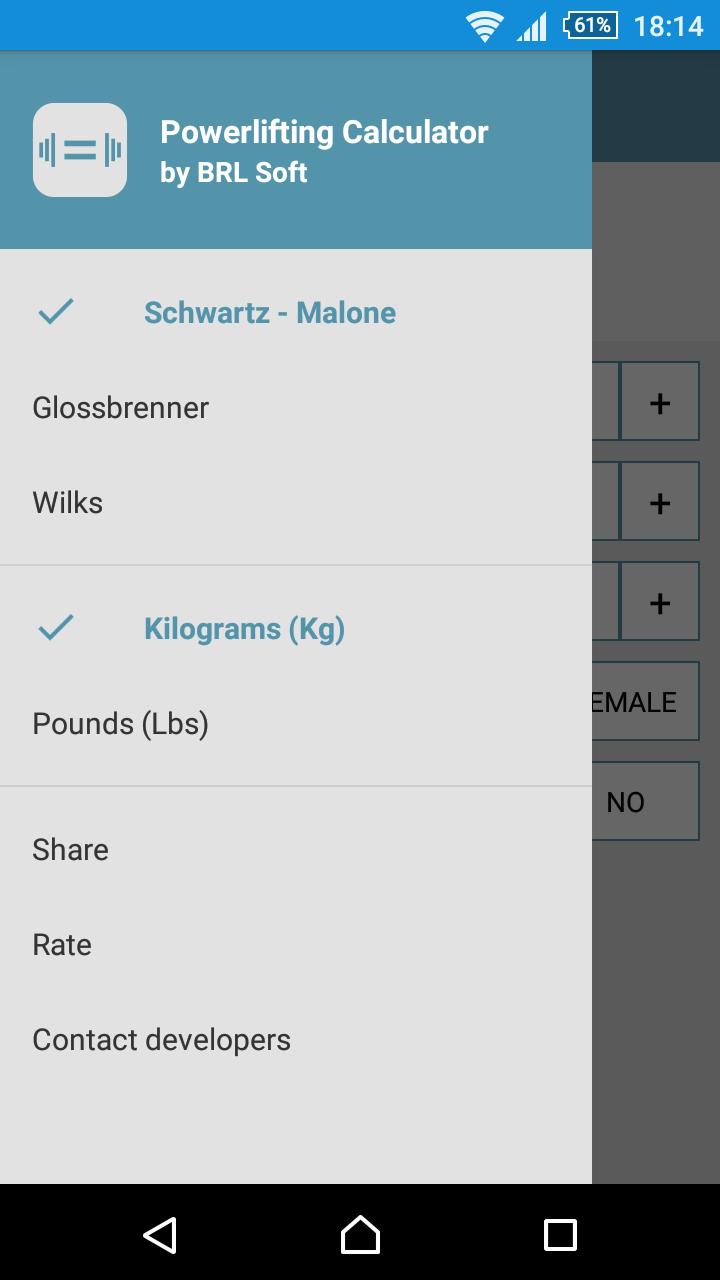The width and height of the screenshot is (720, 1280).
Task: Tap the second plus stepper button
Action: 660,501
